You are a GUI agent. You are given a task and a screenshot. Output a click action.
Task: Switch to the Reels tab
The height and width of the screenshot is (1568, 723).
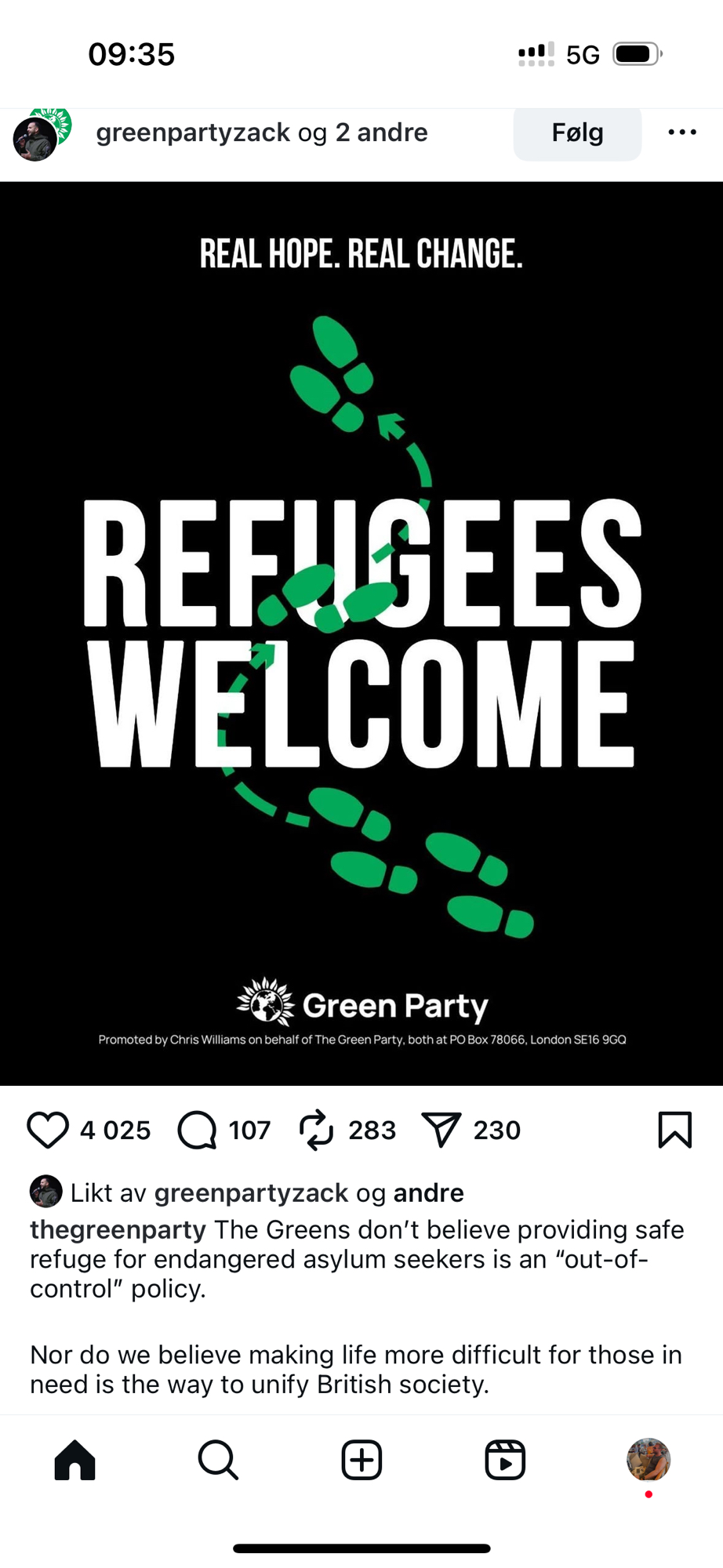click(505, 1460)
